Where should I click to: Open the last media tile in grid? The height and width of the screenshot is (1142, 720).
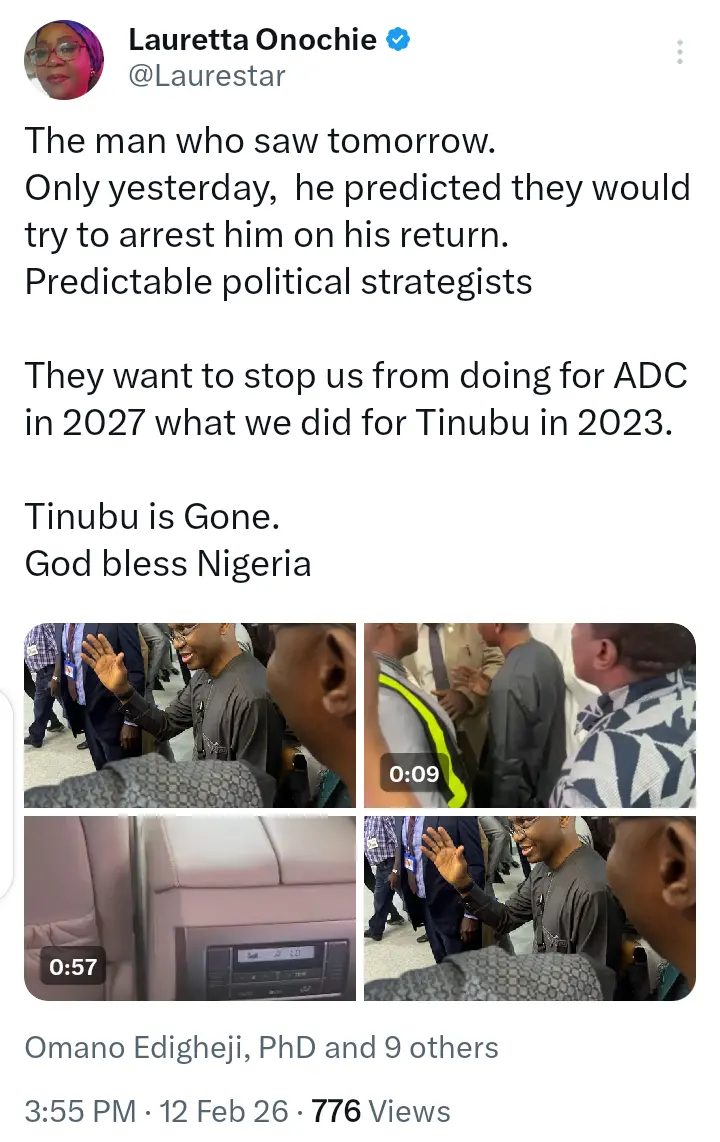530,908
